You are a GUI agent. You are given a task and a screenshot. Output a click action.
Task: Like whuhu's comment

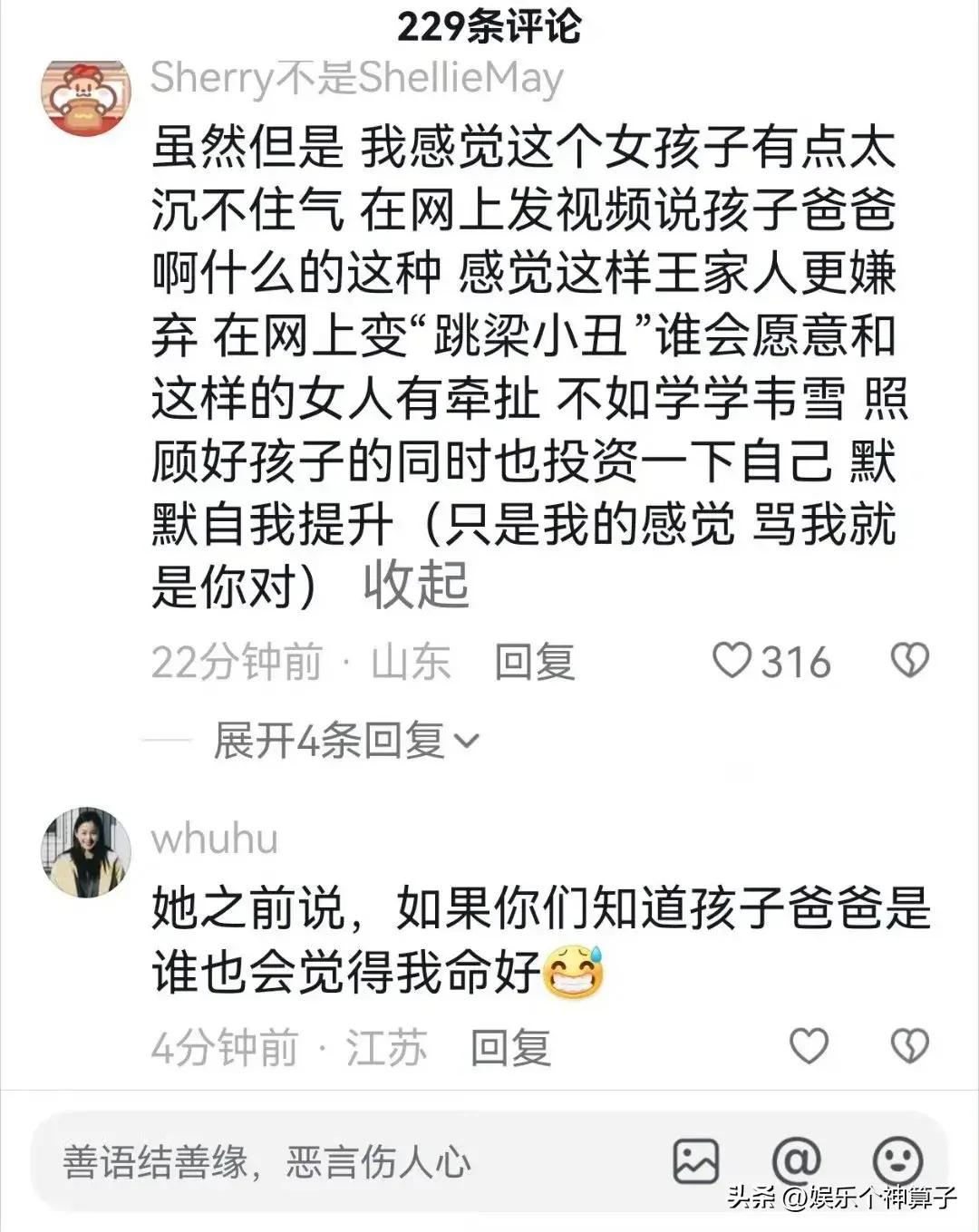click(x=809, y=1047)
